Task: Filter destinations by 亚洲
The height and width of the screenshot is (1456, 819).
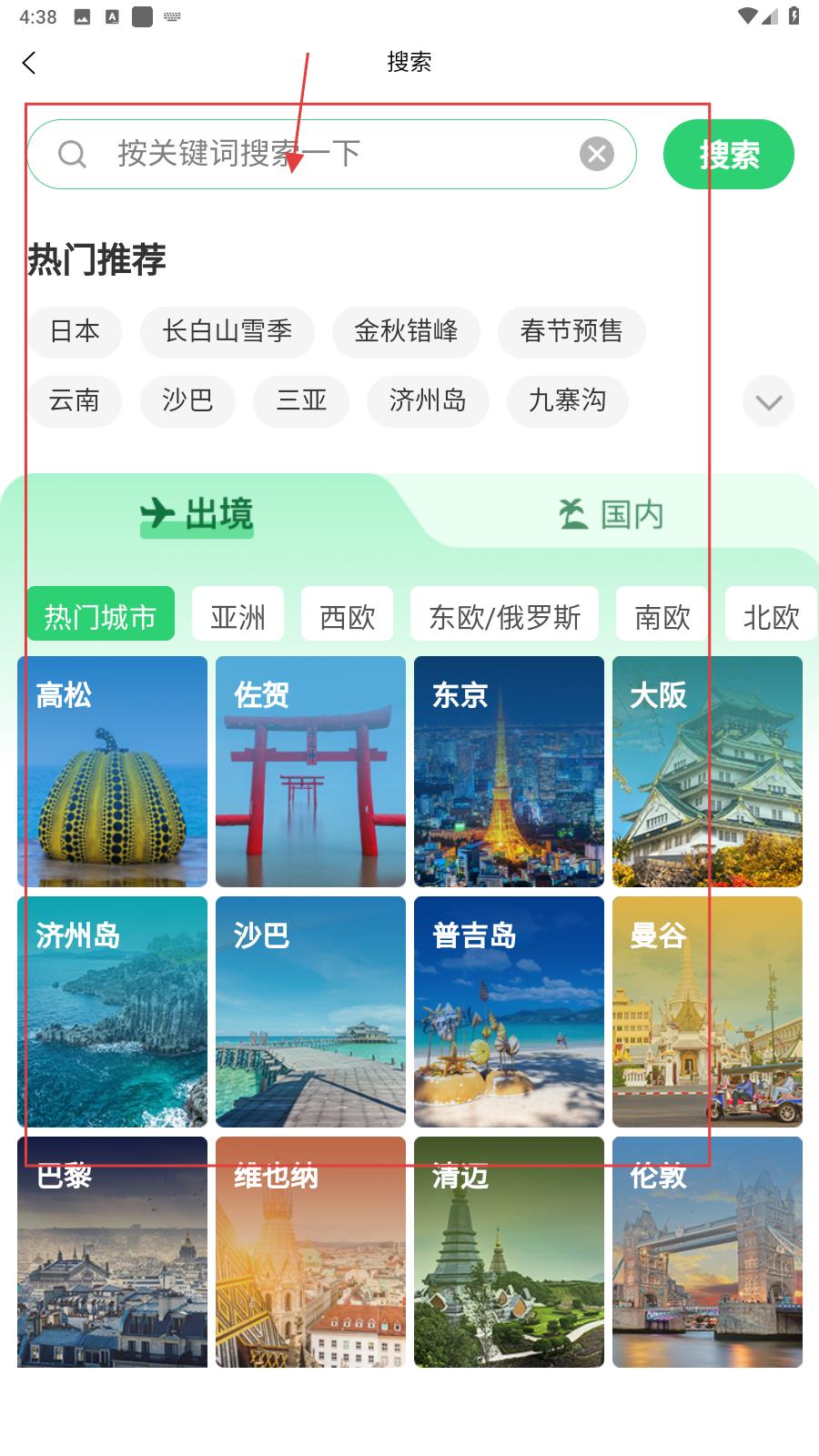Action: pyautogui.click(x=238, y=617)
